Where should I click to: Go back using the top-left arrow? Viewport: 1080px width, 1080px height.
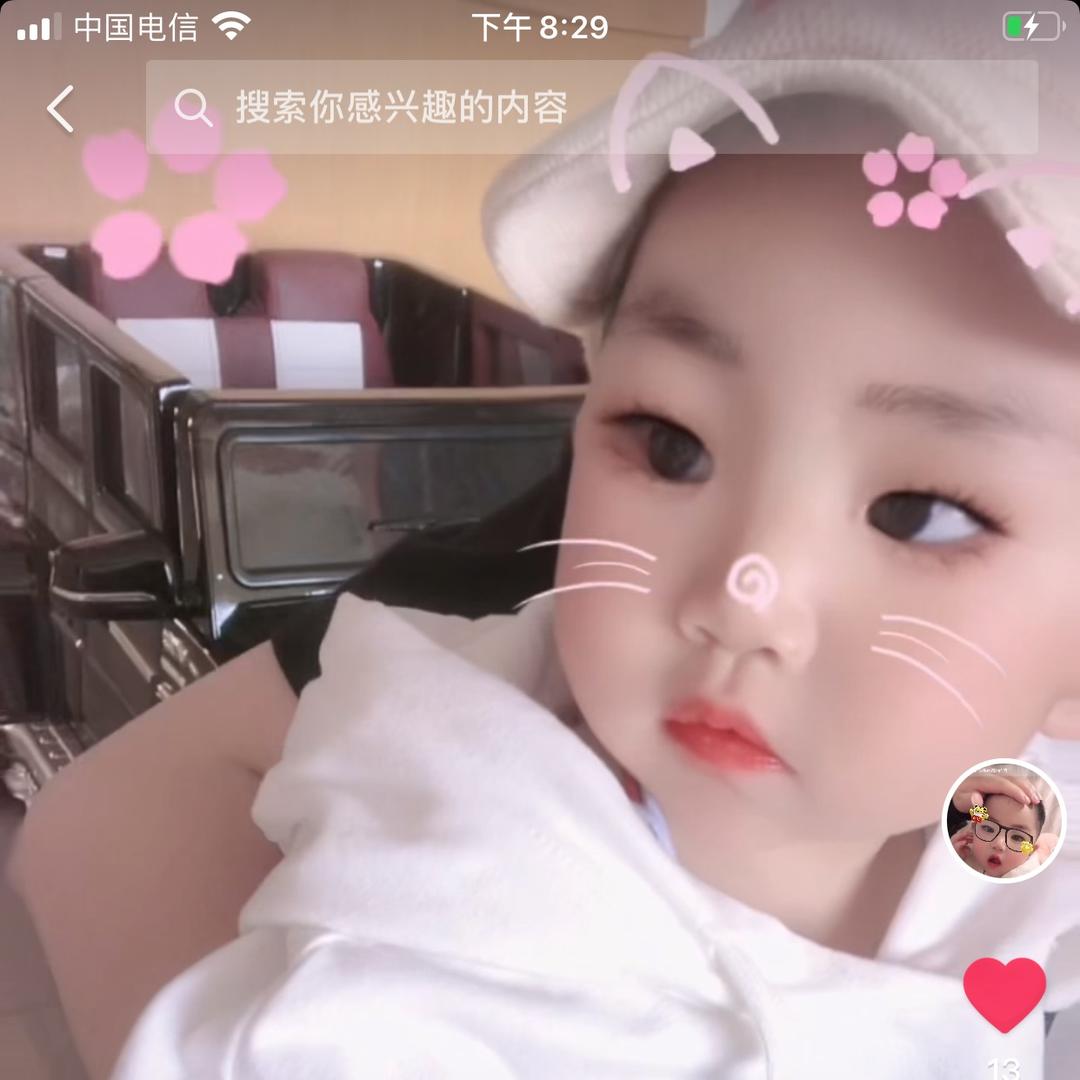point(60,108)
